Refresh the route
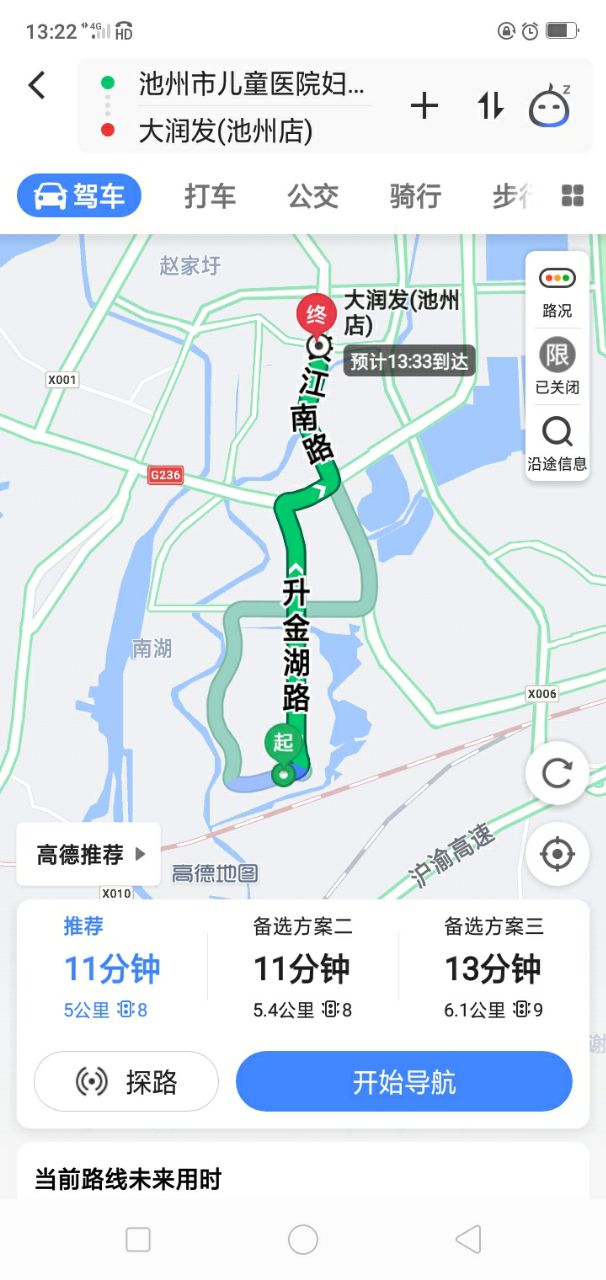 (x=557, y=773)
